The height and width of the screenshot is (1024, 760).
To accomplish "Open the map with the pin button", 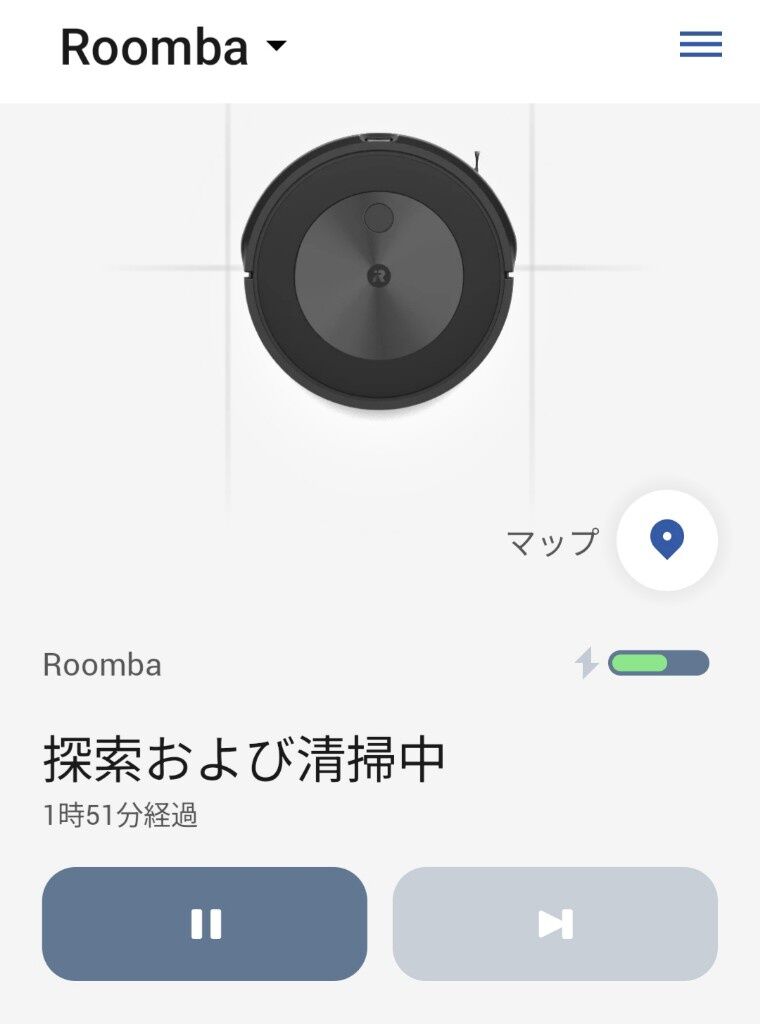I will [x=667, y=541].
